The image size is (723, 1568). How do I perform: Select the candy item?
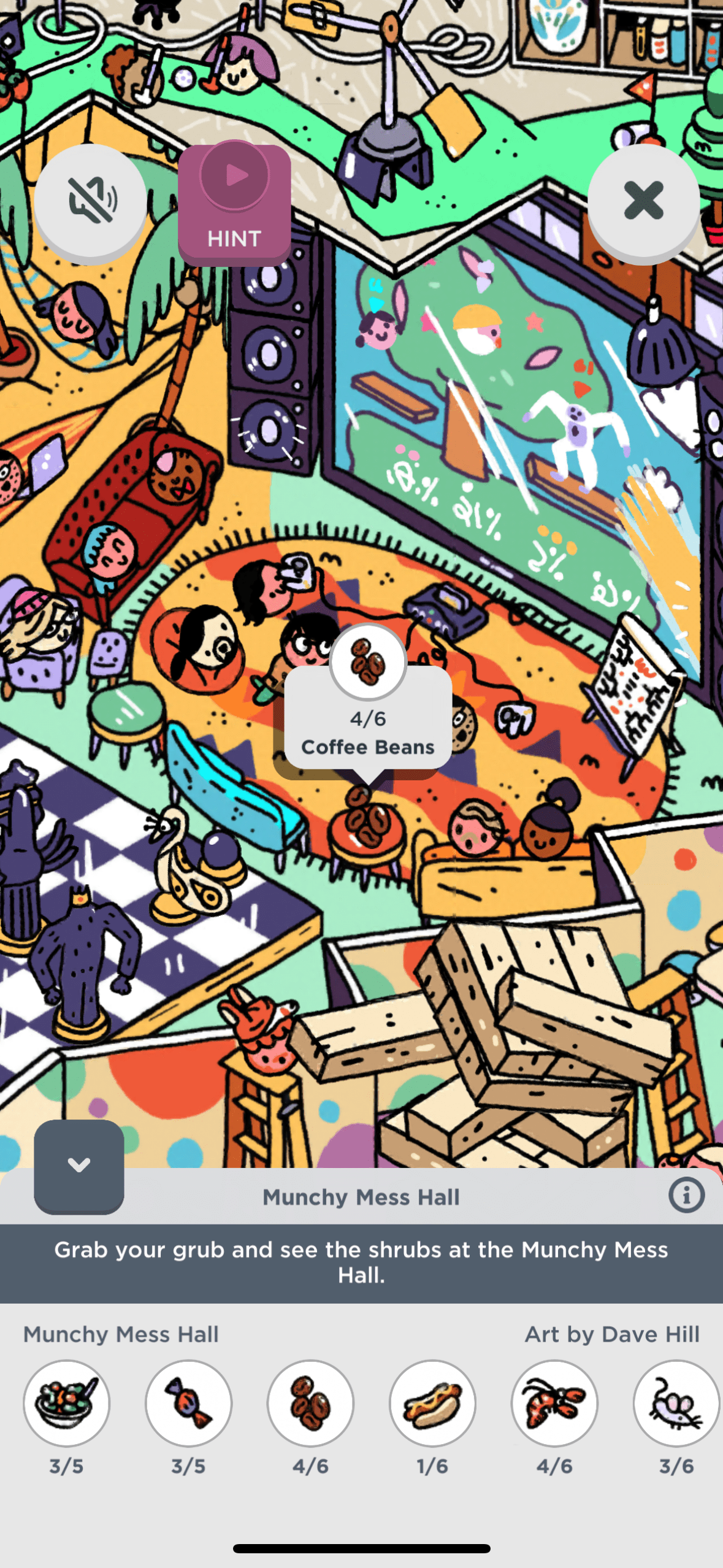(x=188, y=1402)
